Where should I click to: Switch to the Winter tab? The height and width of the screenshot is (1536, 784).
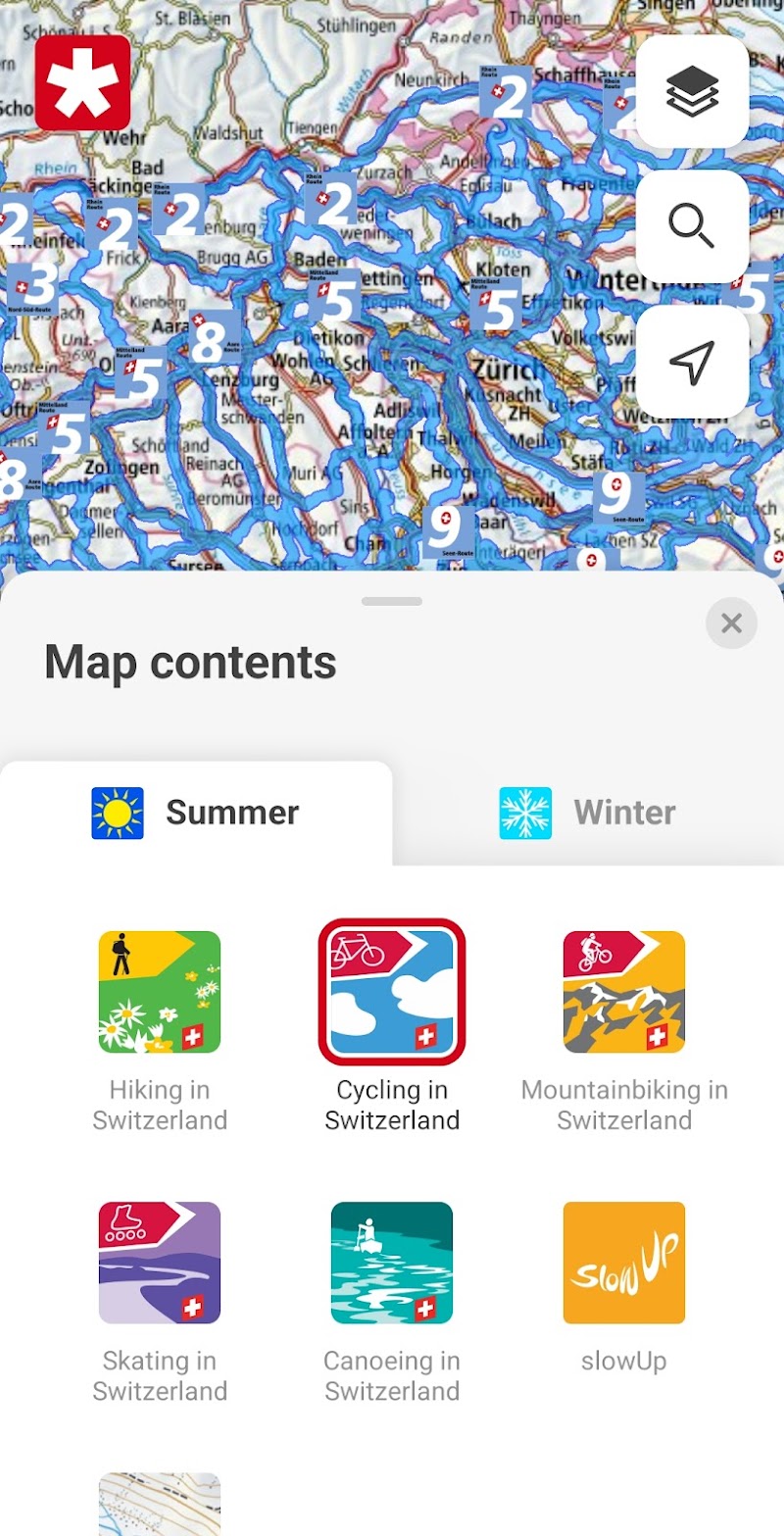pyautogui.click(x=588, y=813)
